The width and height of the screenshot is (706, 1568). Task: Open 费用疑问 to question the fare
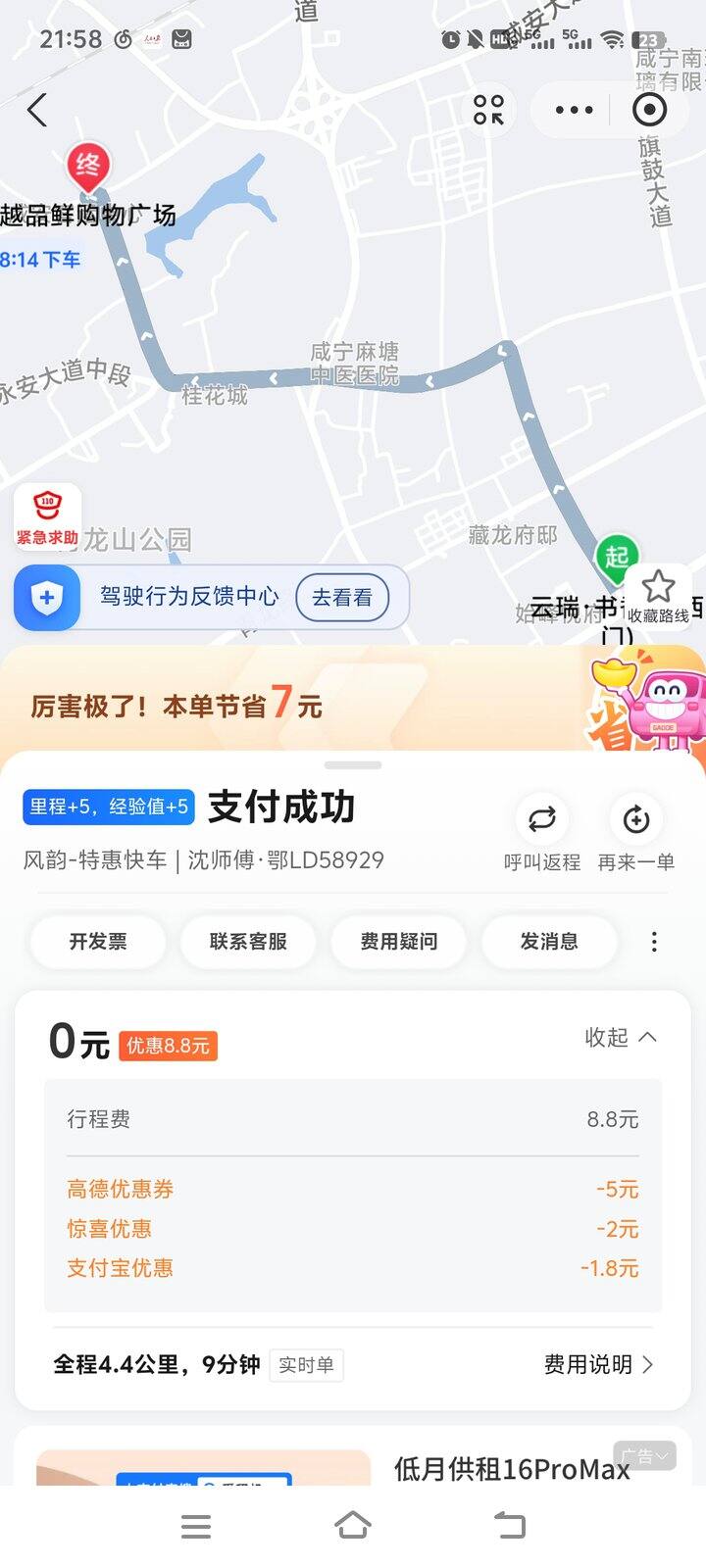(x=399, y=941)
